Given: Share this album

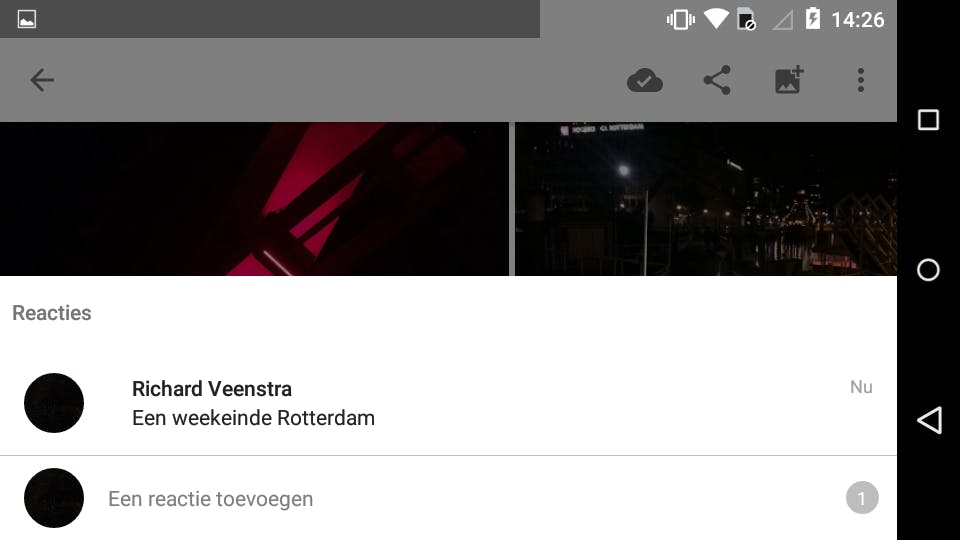Looking at the screenshot, I should 717,80.
